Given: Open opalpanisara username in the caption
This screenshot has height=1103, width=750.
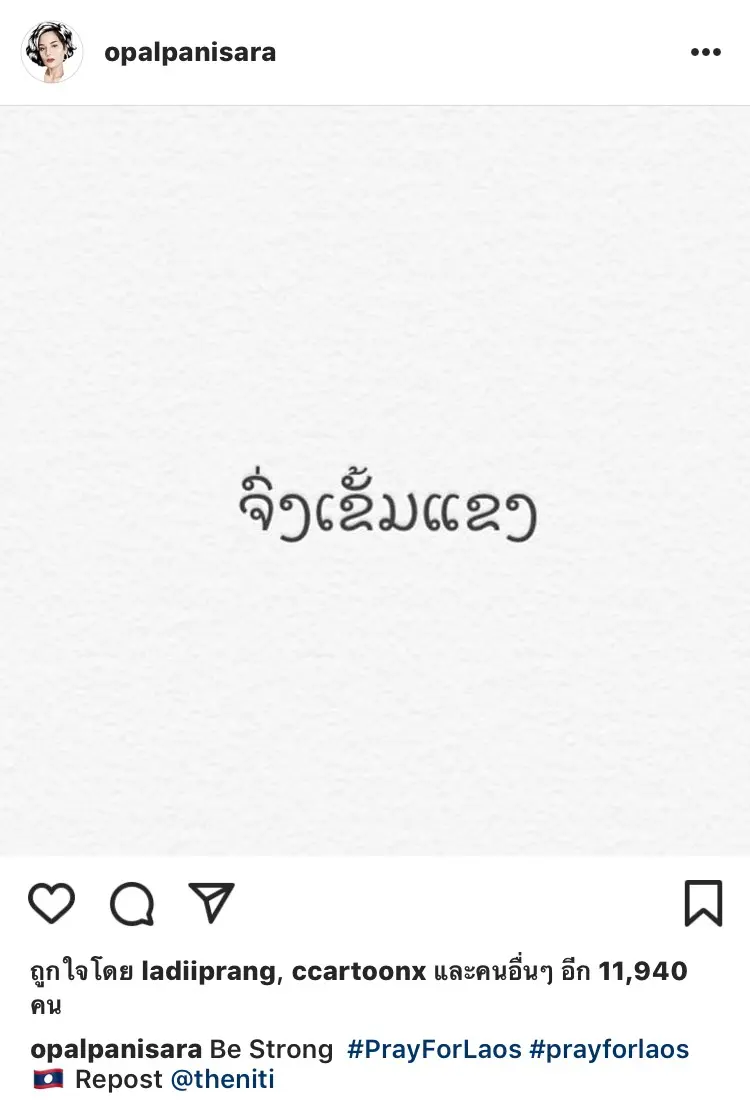Looking at the screenshot, I should [x=116, y=1049].
